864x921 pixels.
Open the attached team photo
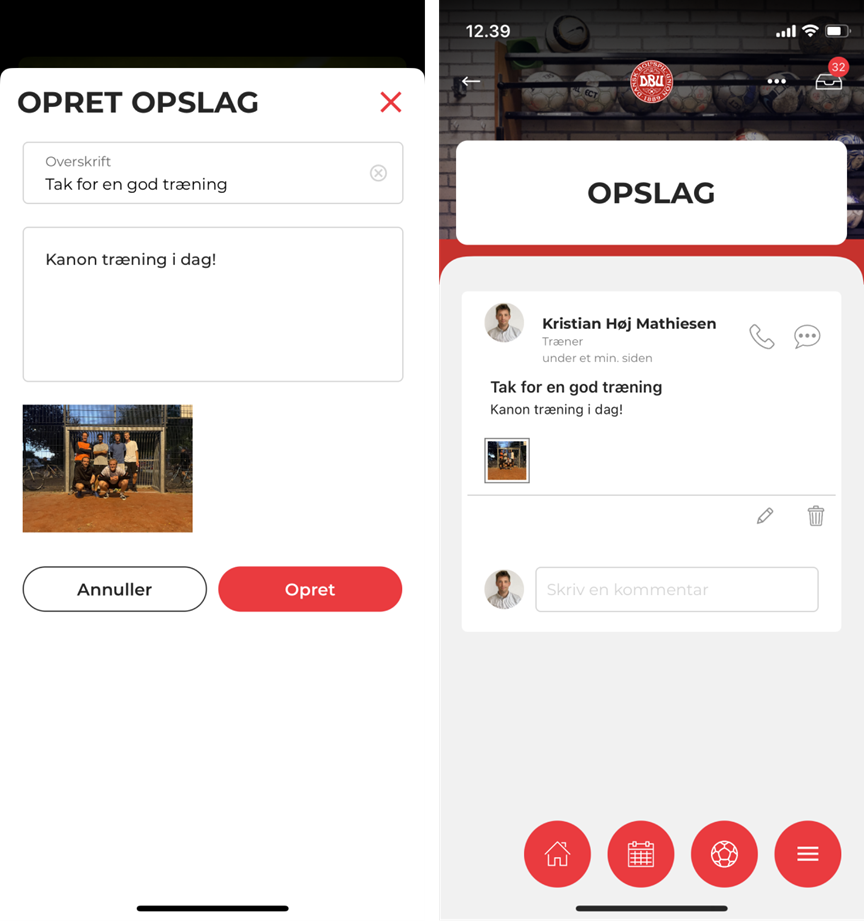pos(108,468)
